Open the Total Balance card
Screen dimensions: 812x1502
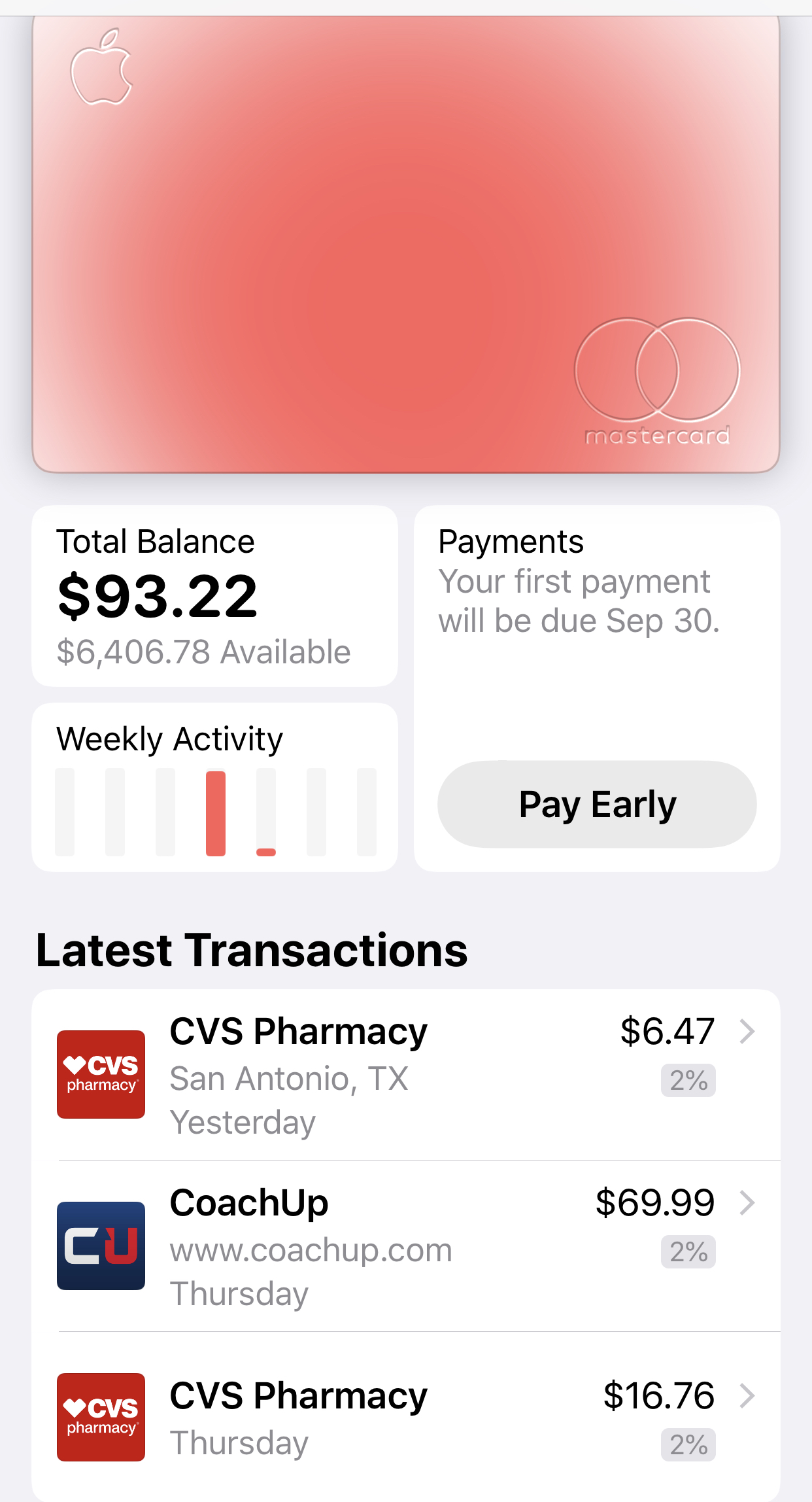click(214, 595)
